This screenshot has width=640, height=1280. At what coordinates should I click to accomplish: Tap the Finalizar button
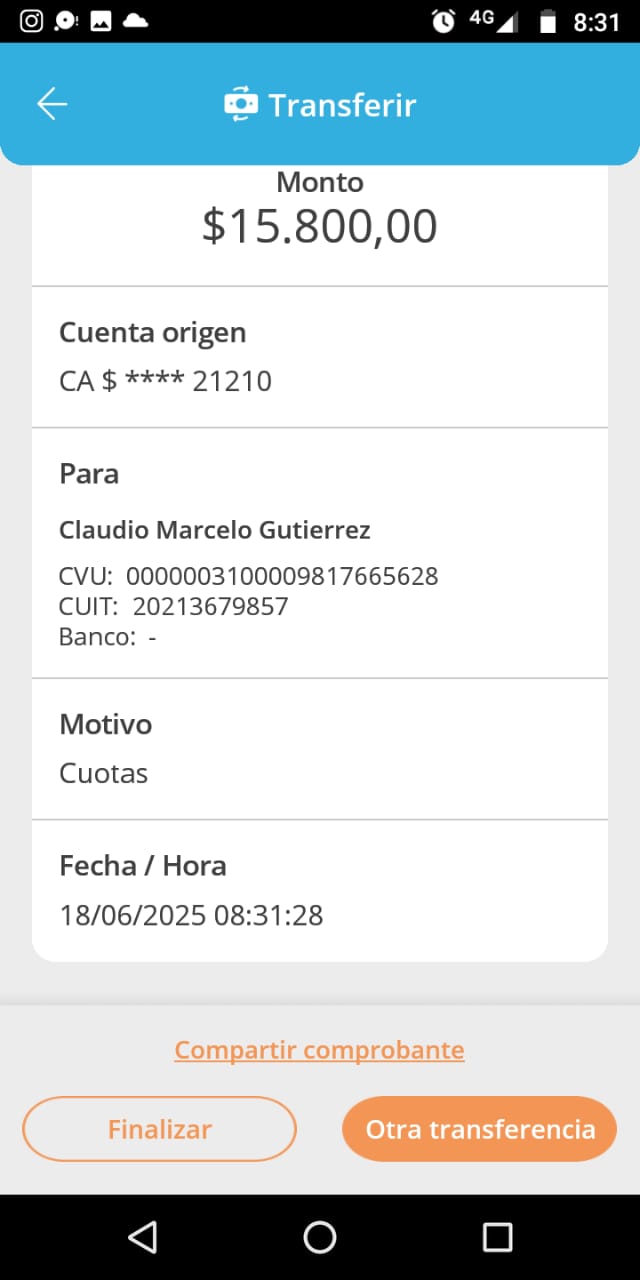[160, 1129]
